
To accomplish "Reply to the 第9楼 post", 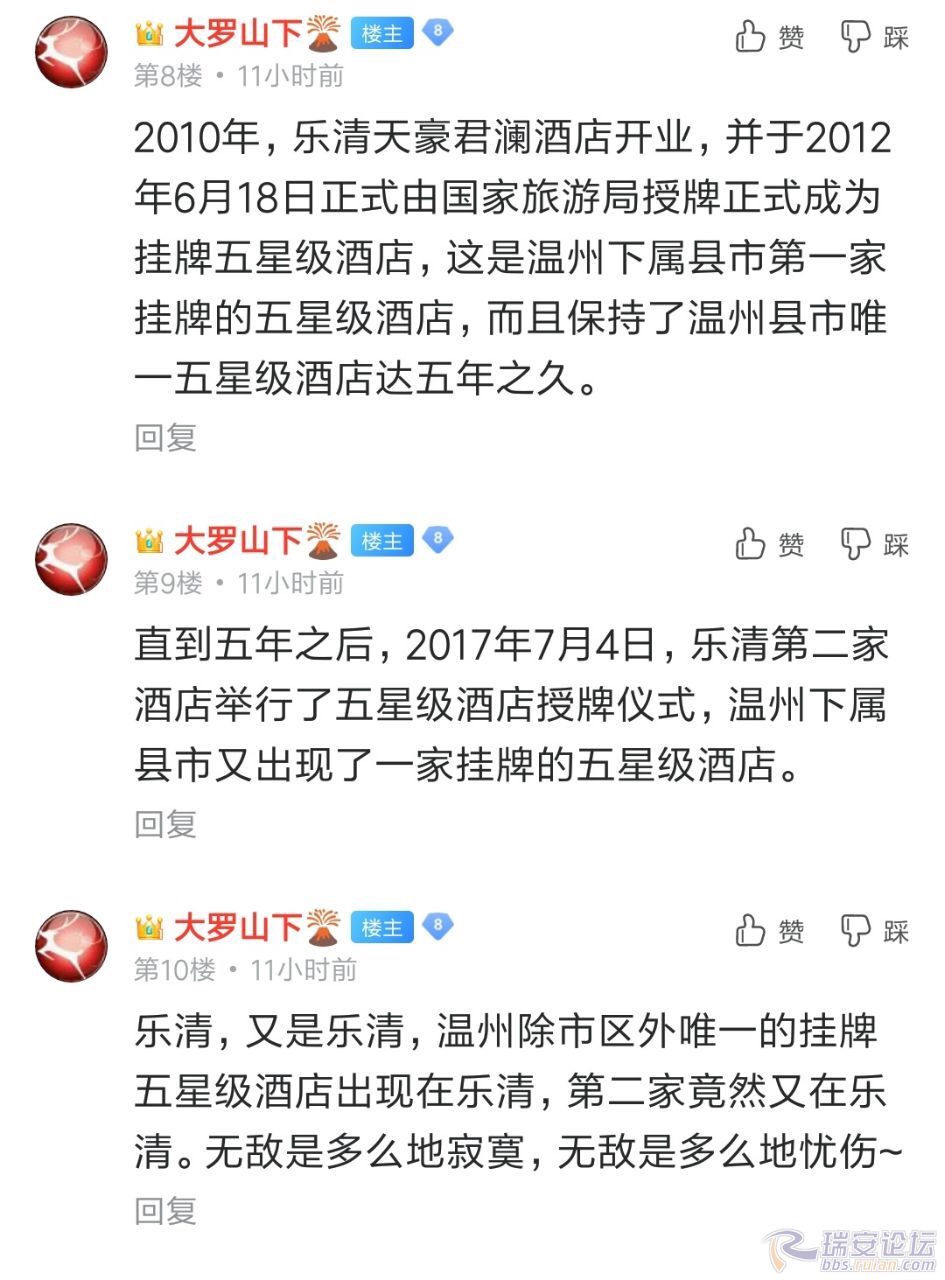I will (x=165, y=824).
